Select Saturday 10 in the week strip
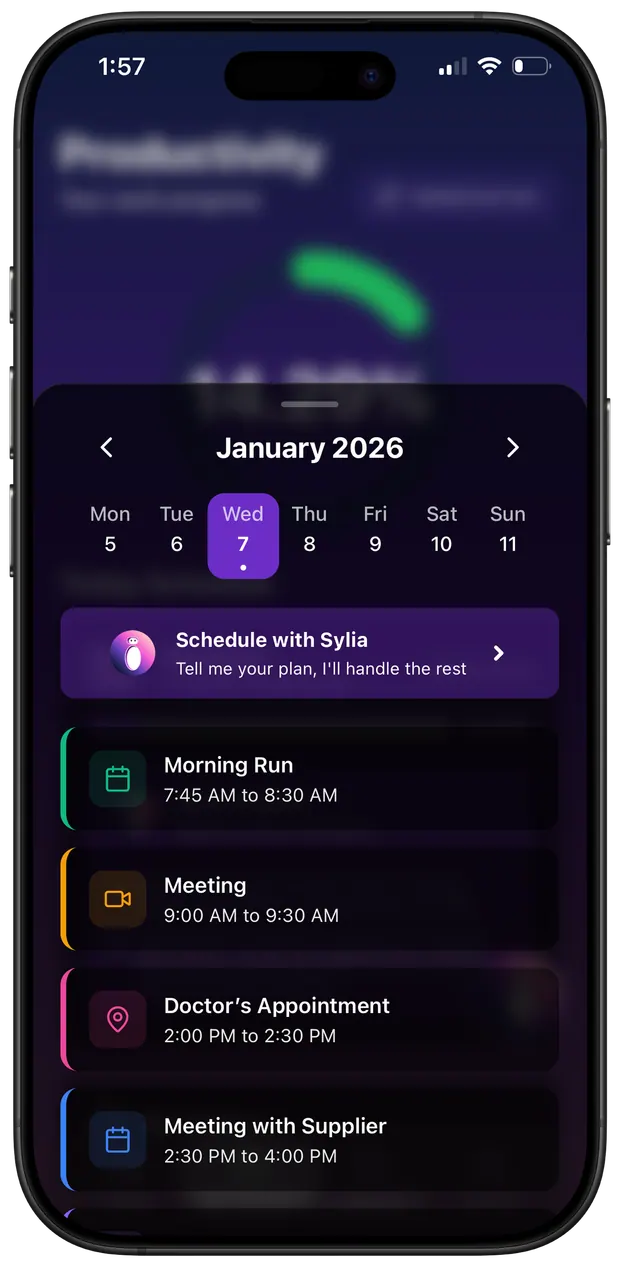This screenshot has height=1267, width=620. (x=441, y=530)
